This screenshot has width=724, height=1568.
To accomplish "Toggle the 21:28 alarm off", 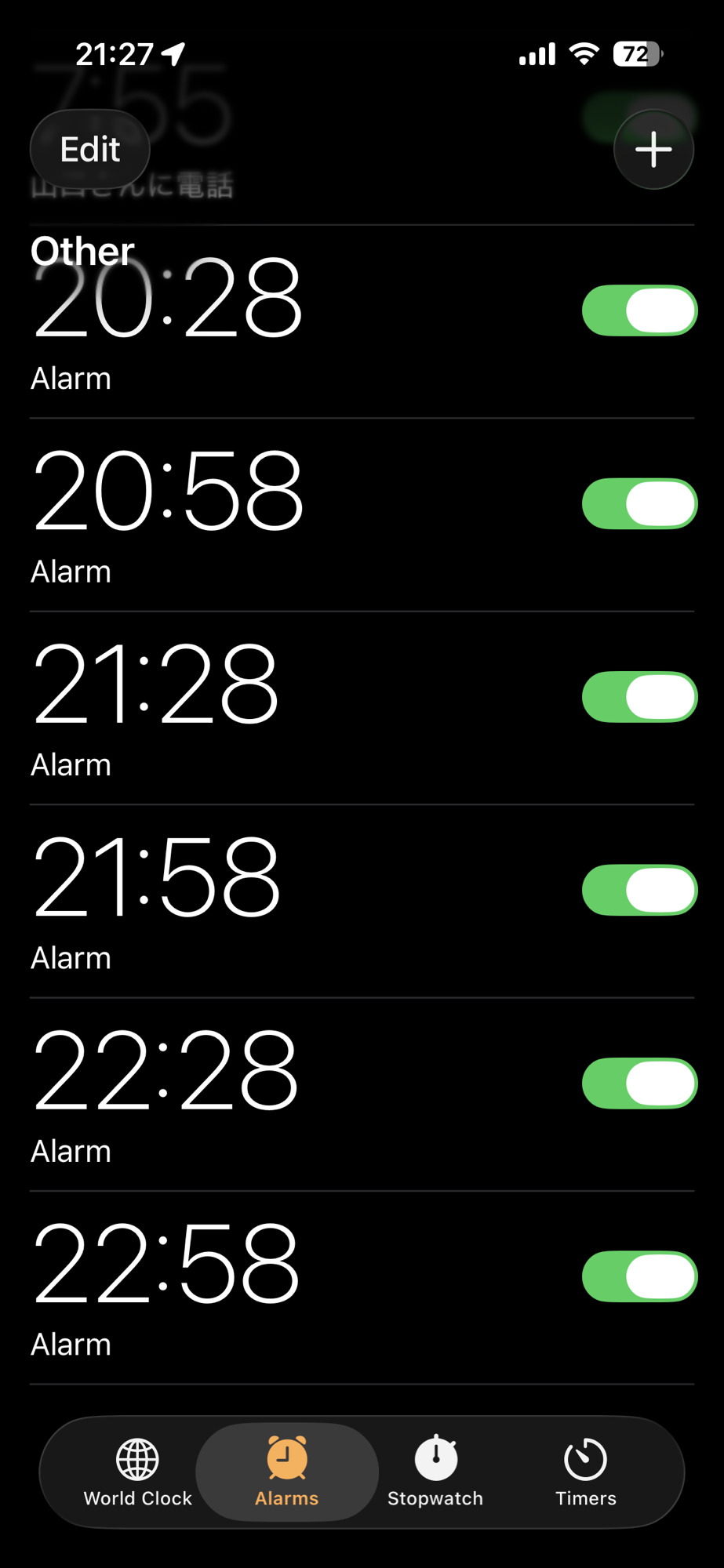I will click(639, 697).
